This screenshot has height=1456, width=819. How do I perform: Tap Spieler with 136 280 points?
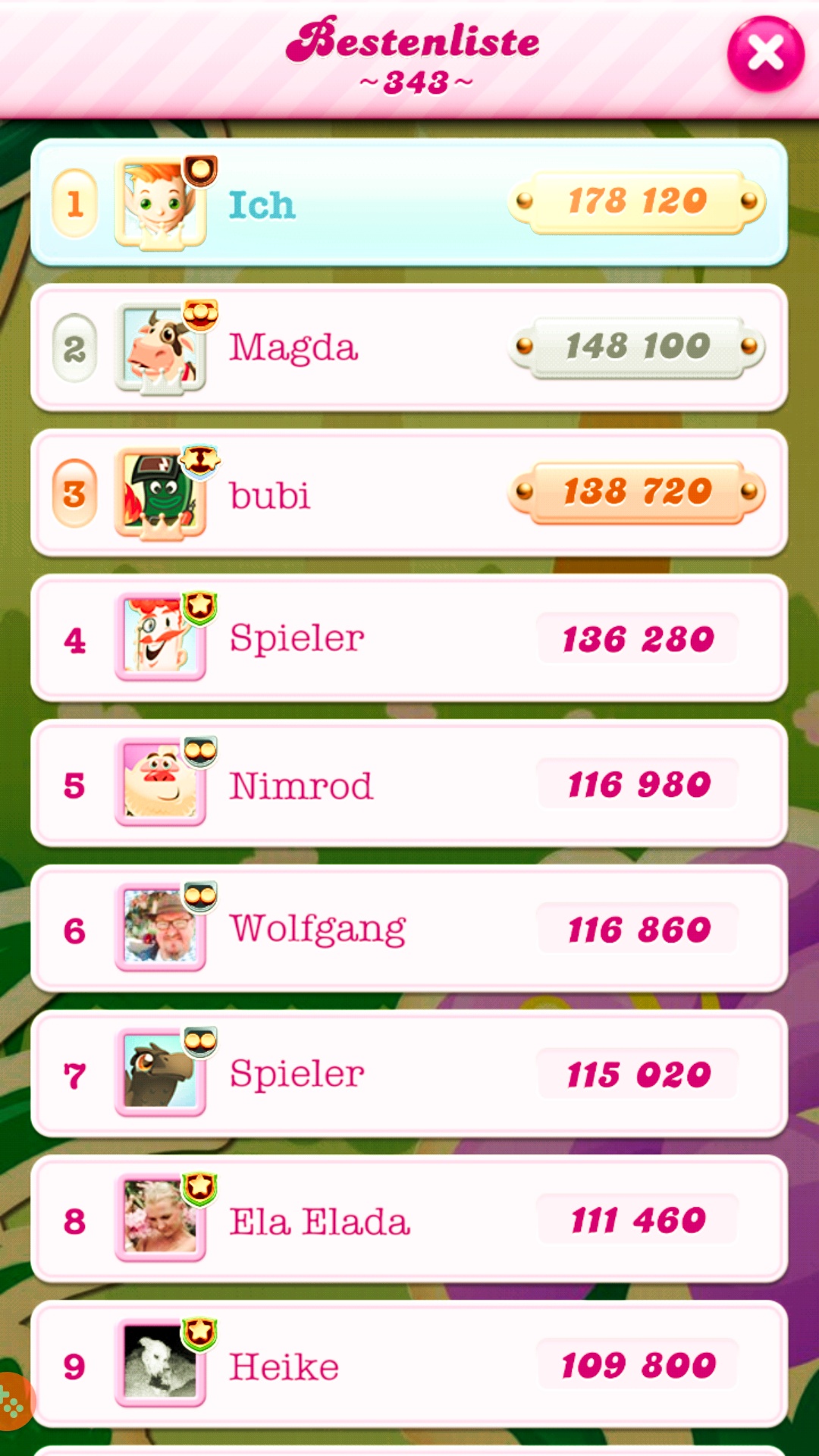(409, 639)
